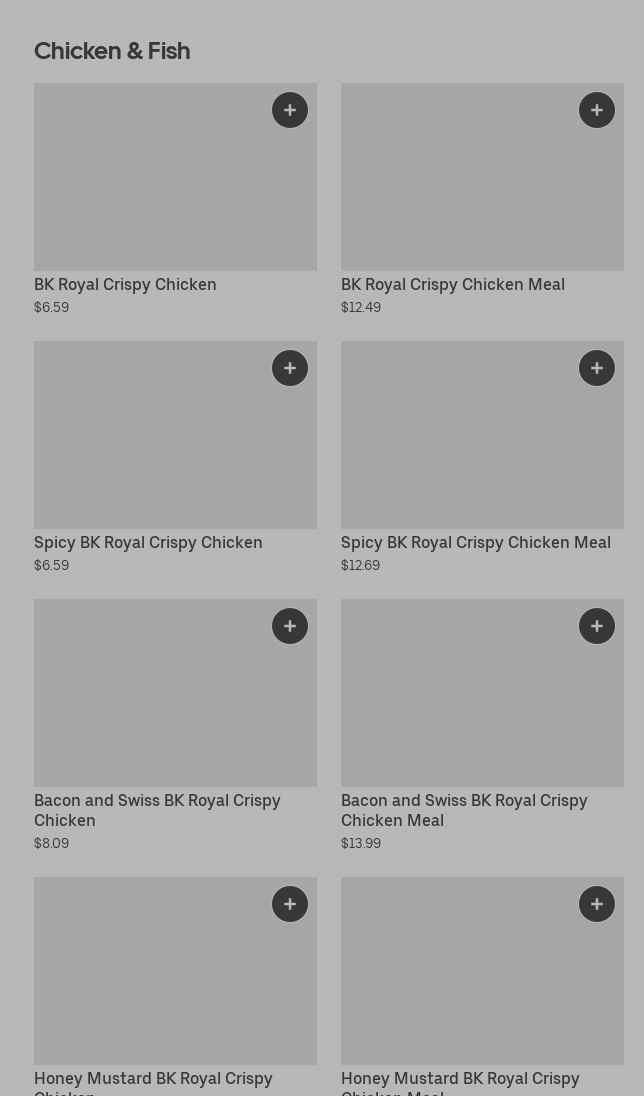Open the BK Royal Crispy Chicken item
Image resolution: width=644 pixels, height=1096 pixels.
pyautogui.click(x=150, y=190)
